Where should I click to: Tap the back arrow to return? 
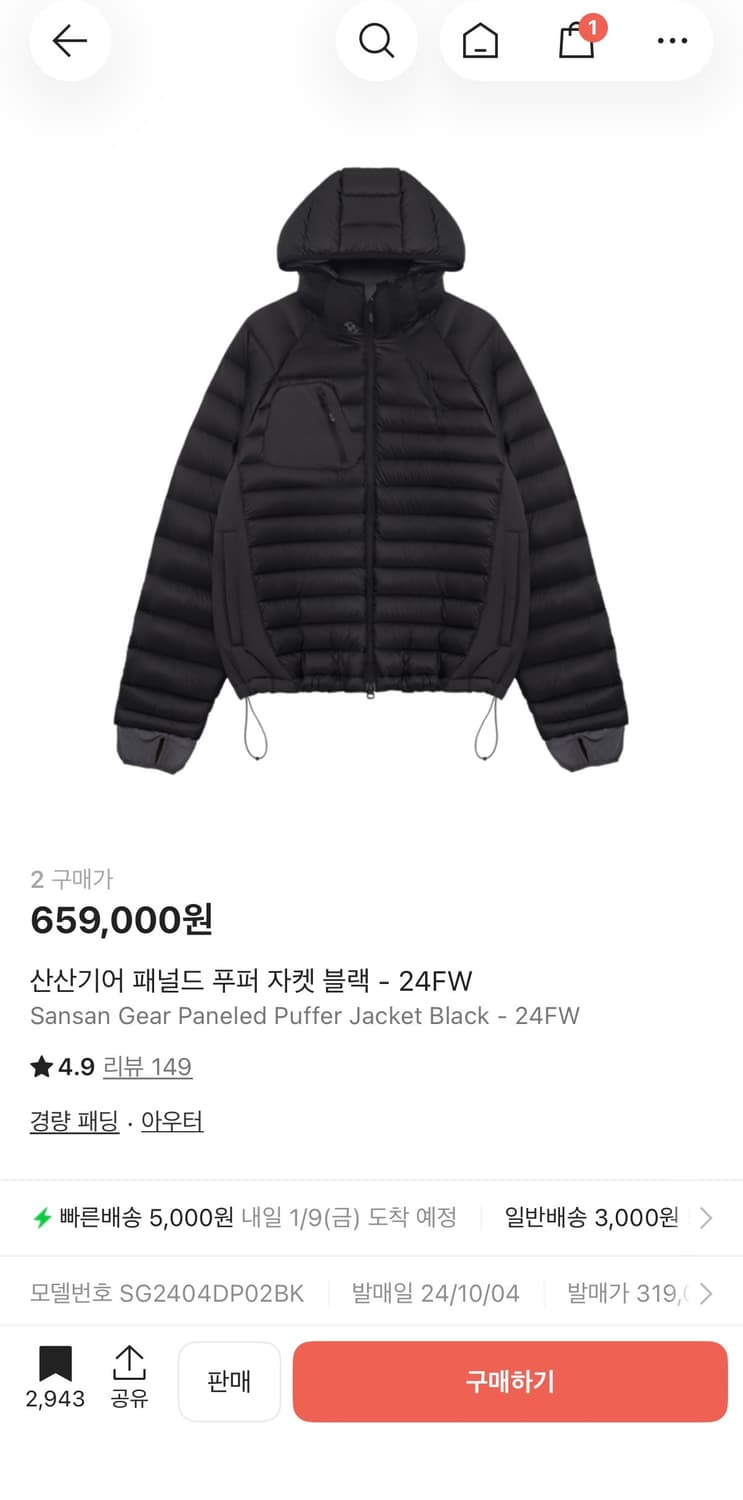click(68, 41)
